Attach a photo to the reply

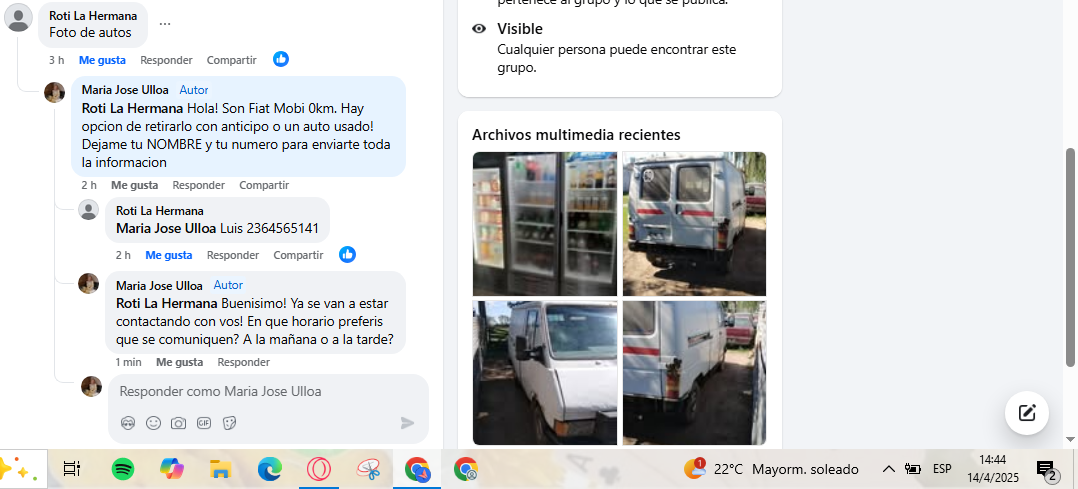[178, 423]
